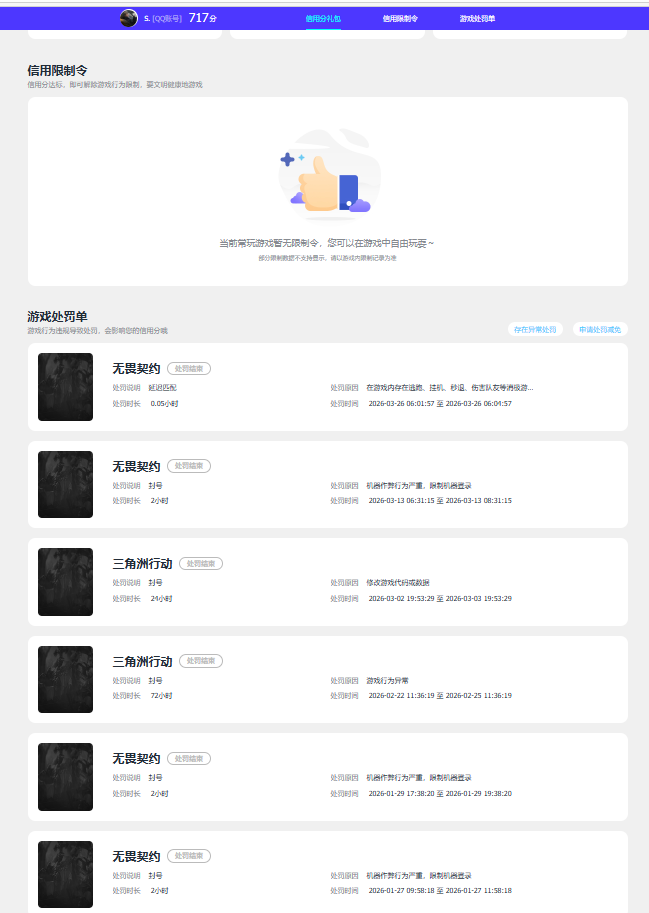
Task: Open the account avatar in the header
Action: click(128, 18)
